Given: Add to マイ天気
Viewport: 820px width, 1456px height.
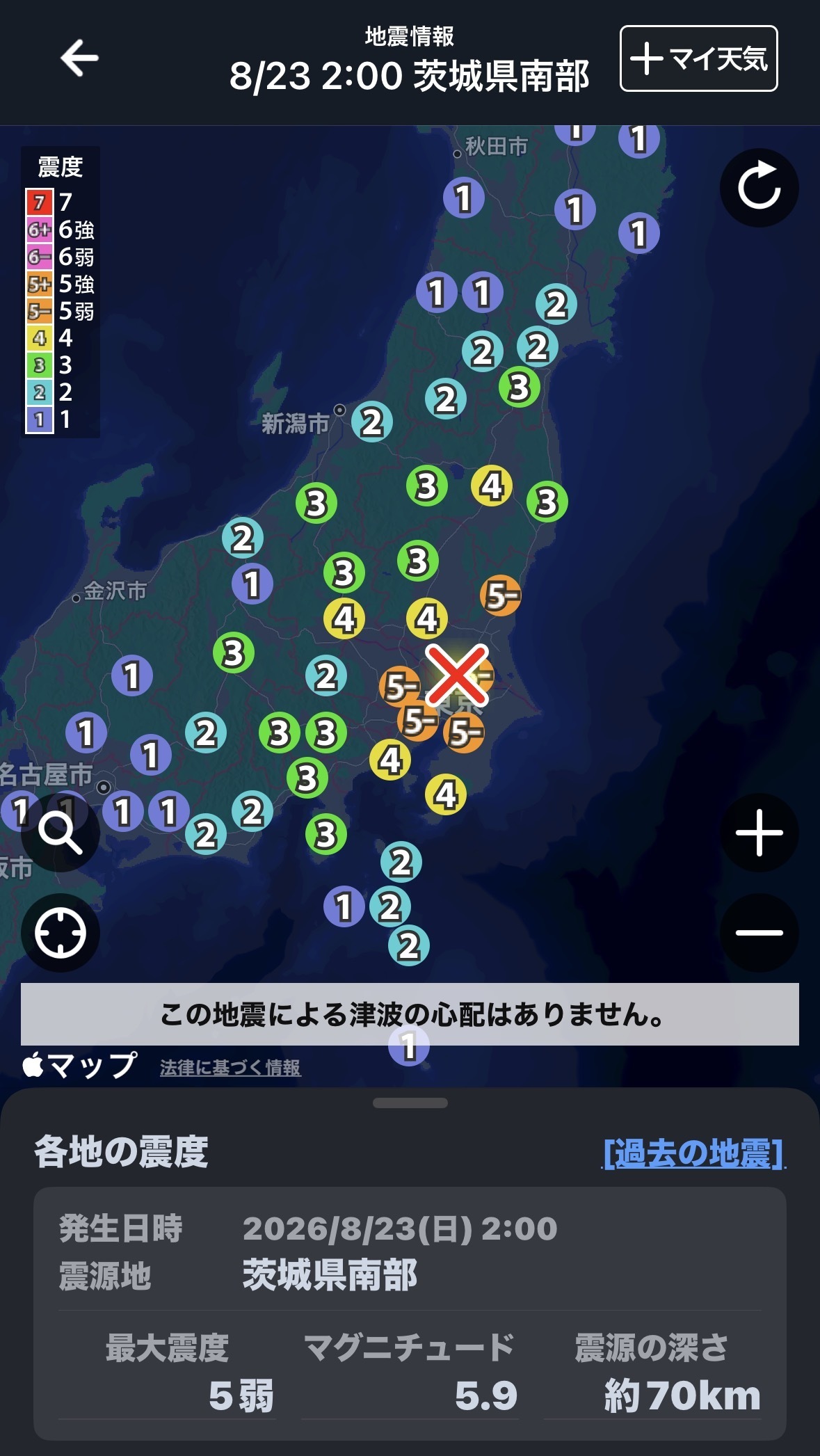Looking at the screenshot, I should click(698, 58).
